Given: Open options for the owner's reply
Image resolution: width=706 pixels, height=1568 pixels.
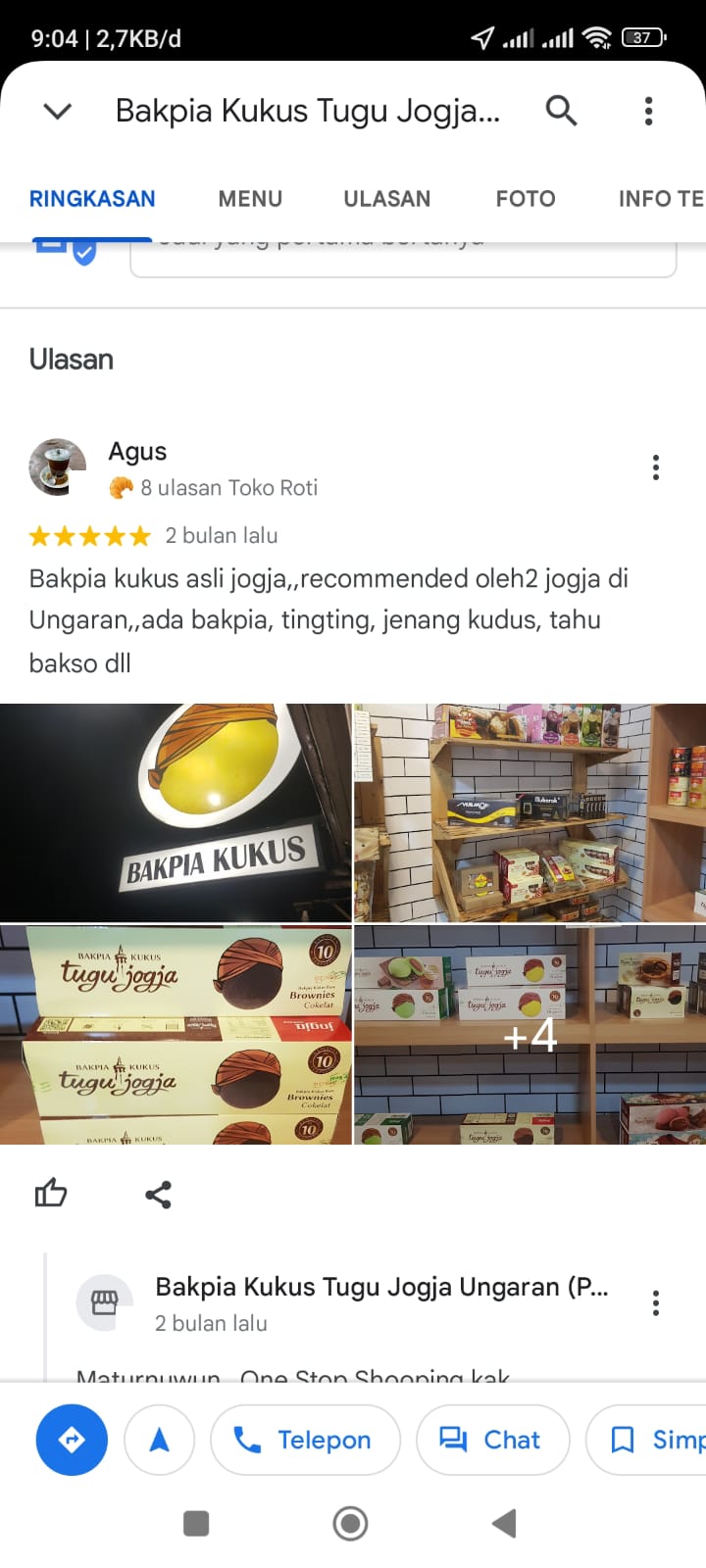Looking at the screenshot, I should (655, 1303).
